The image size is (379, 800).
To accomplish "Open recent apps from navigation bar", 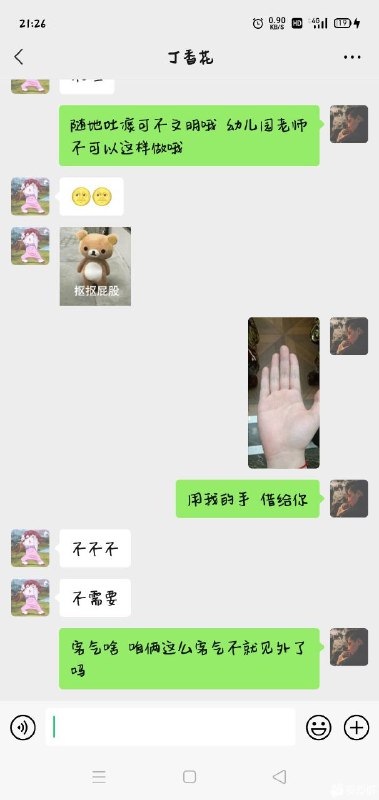I will coord(99,777).
